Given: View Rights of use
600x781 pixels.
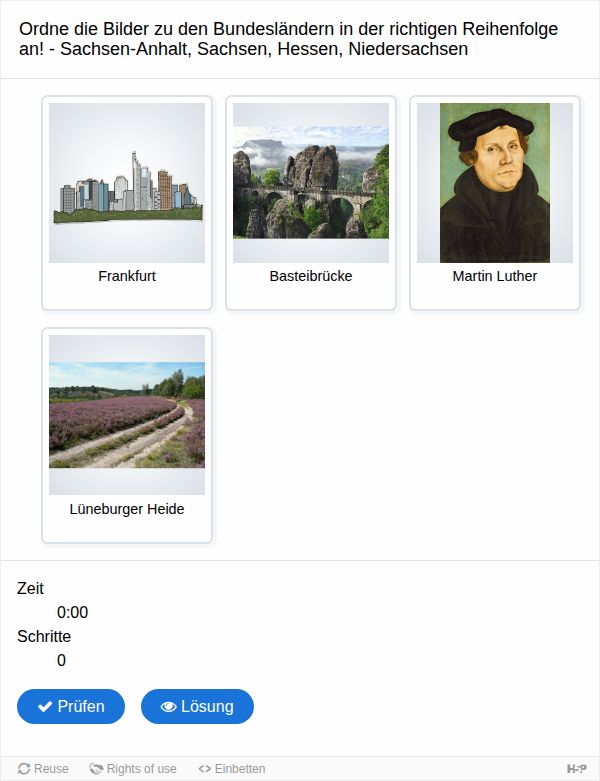Looking at the screenshot, I should pos(133,769).
